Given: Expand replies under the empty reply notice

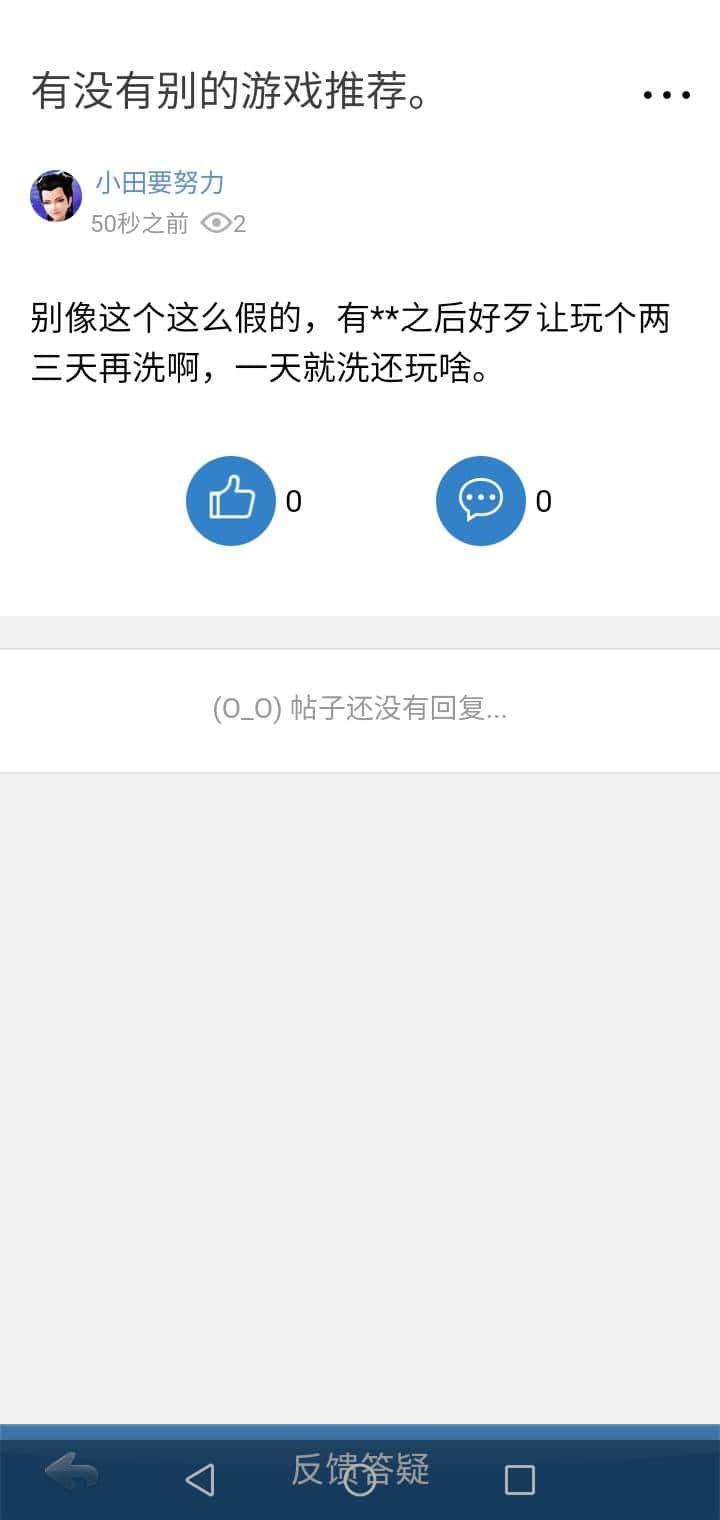Looking at the screenshot, I should tap(360, 709).
